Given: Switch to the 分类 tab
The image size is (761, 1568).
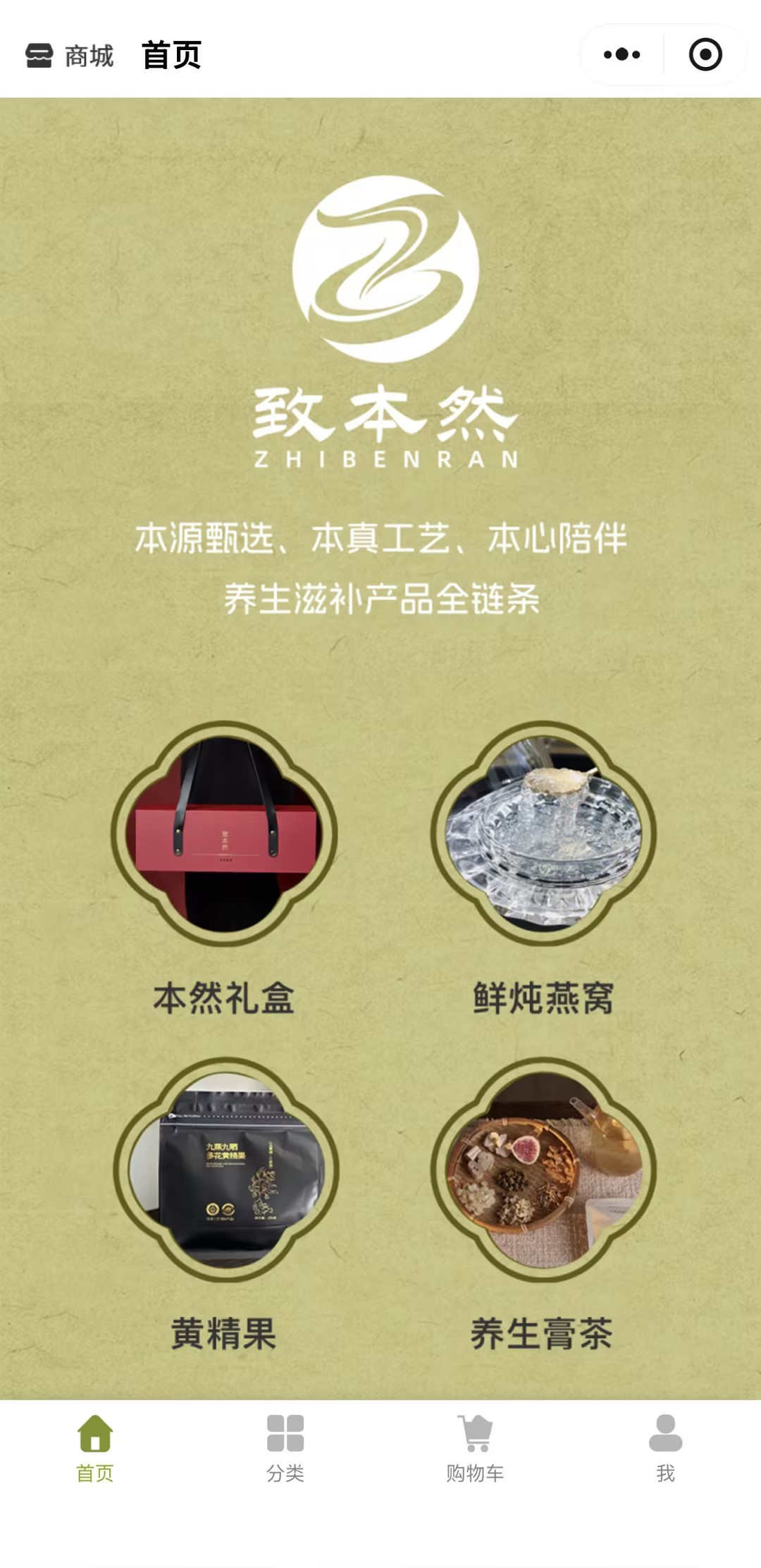Looking at the screenshot, I should click(285, 1448).
